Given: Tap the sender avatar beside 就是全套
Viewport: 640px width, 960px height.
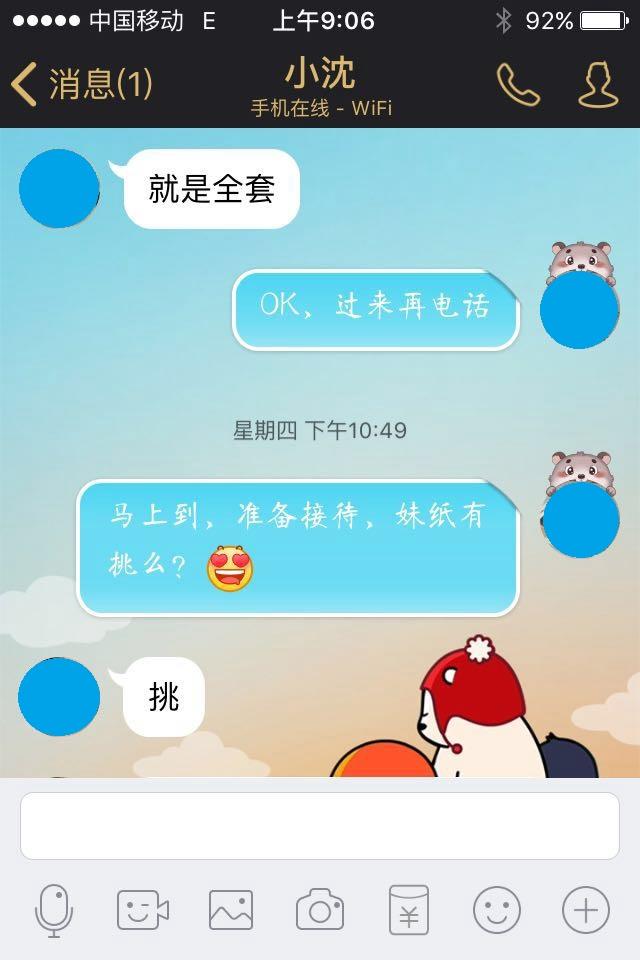Looking at the screenshot, I should (x=59, y=189).
